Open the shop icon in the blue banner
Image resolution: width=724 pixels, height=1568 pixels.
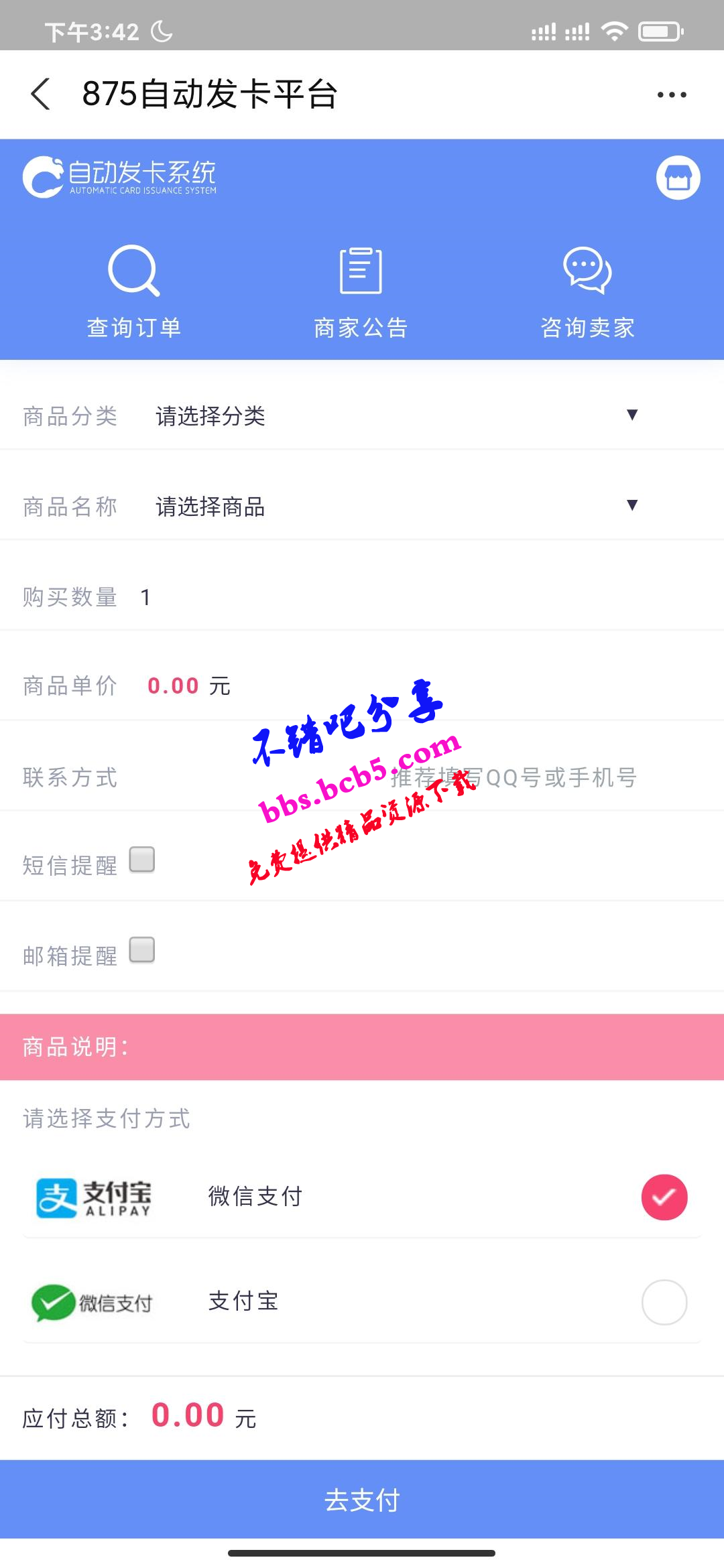click(x=678, y=178)
